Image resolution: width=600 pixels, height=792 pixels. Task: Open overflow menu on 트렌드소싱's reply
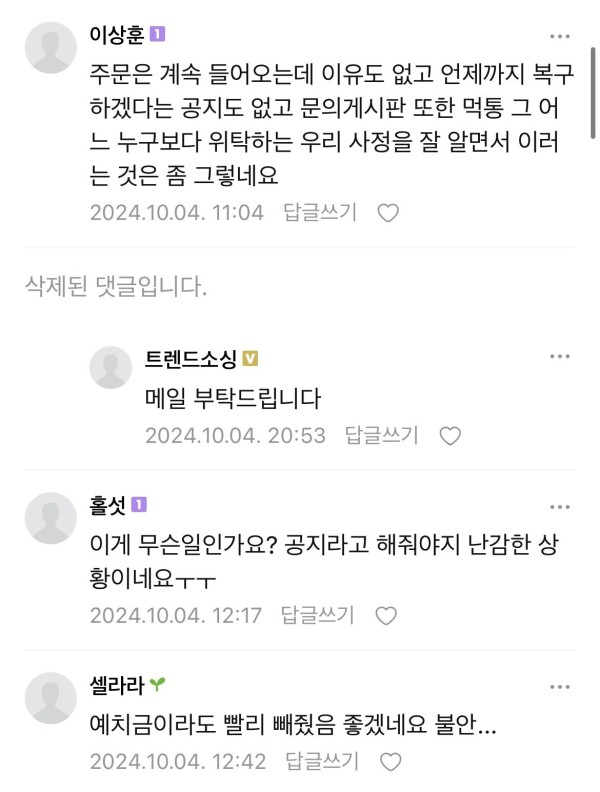coord(560,358)
